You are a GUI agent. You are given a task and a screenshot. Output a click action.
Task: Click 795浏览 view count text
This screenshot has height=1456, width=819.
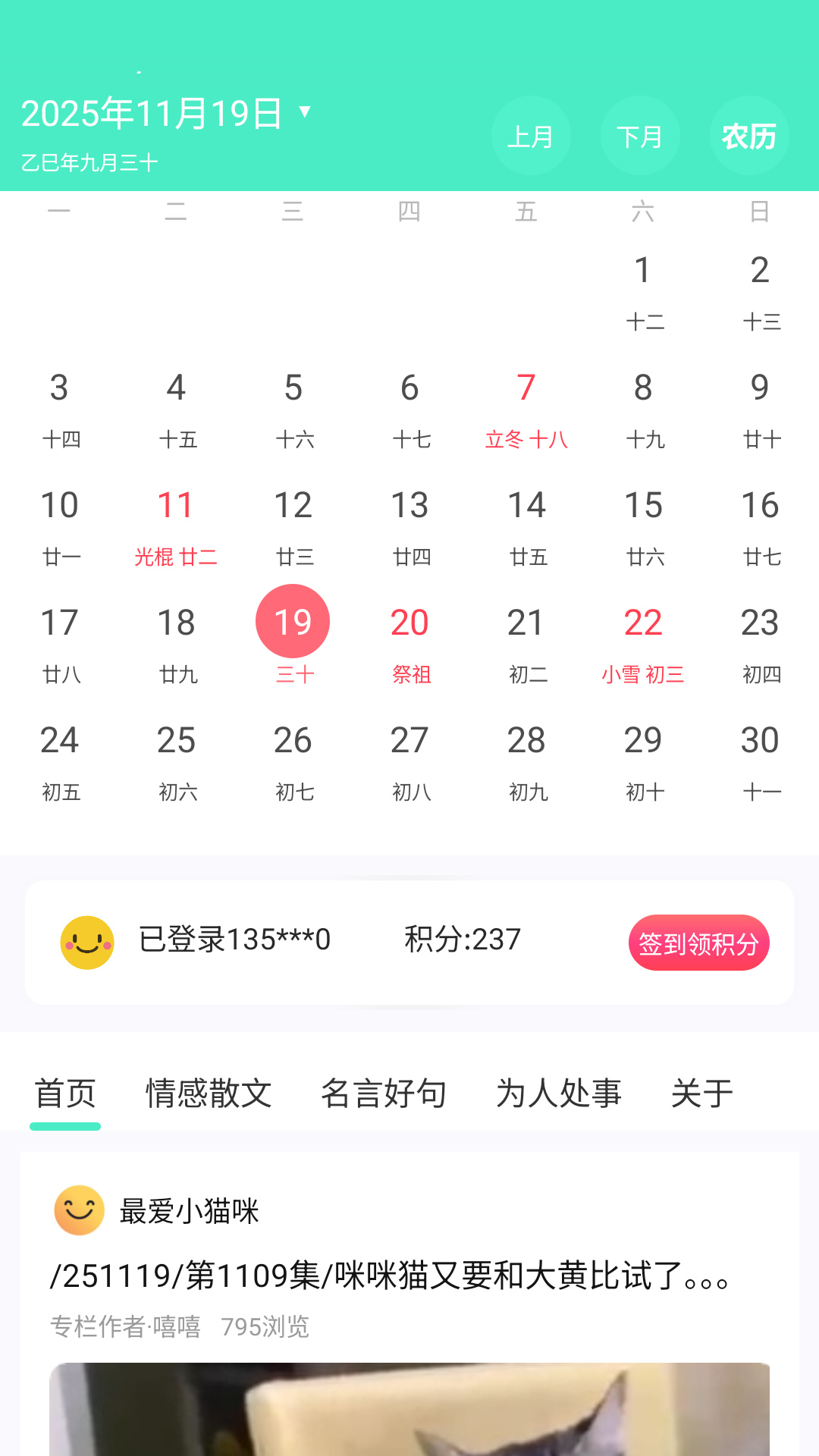coord(265,1329)
